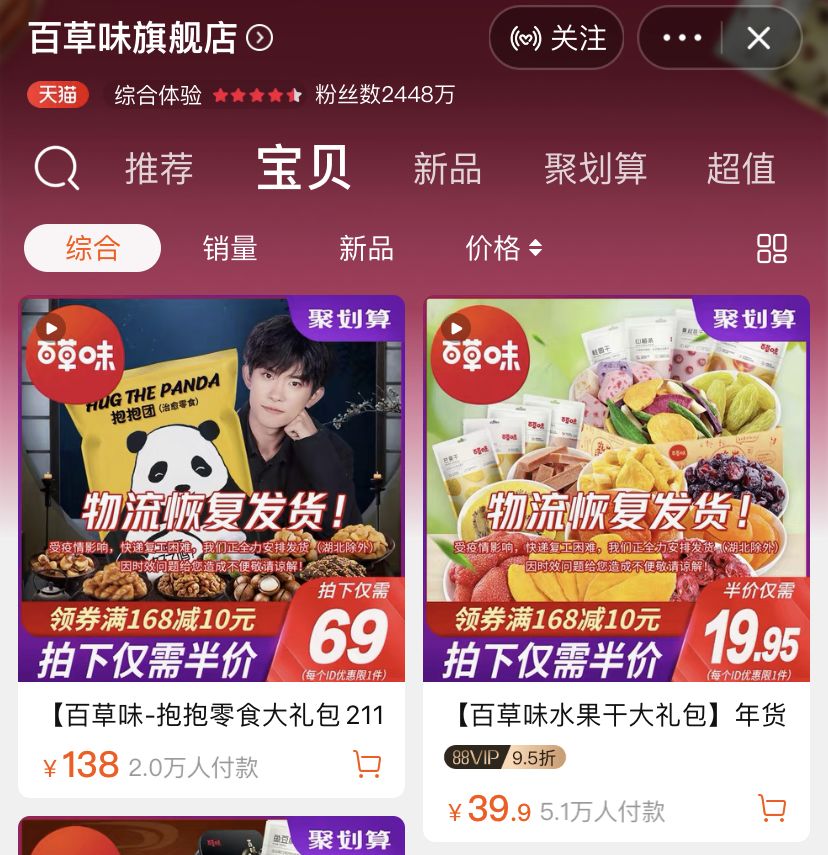Open the 价格 price sort dropdown

pos(504,249)
